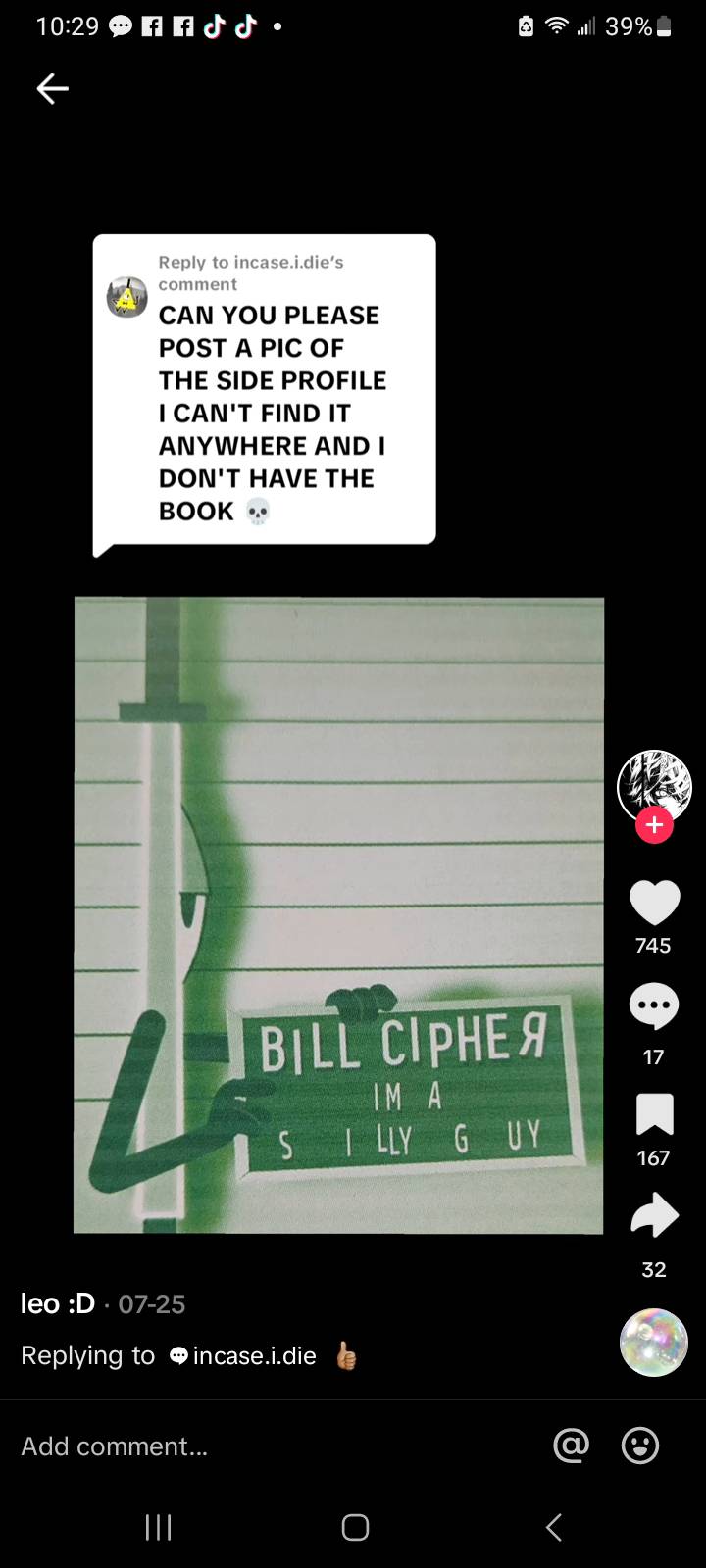Mention someone with the @ icon

[571, 1445]
